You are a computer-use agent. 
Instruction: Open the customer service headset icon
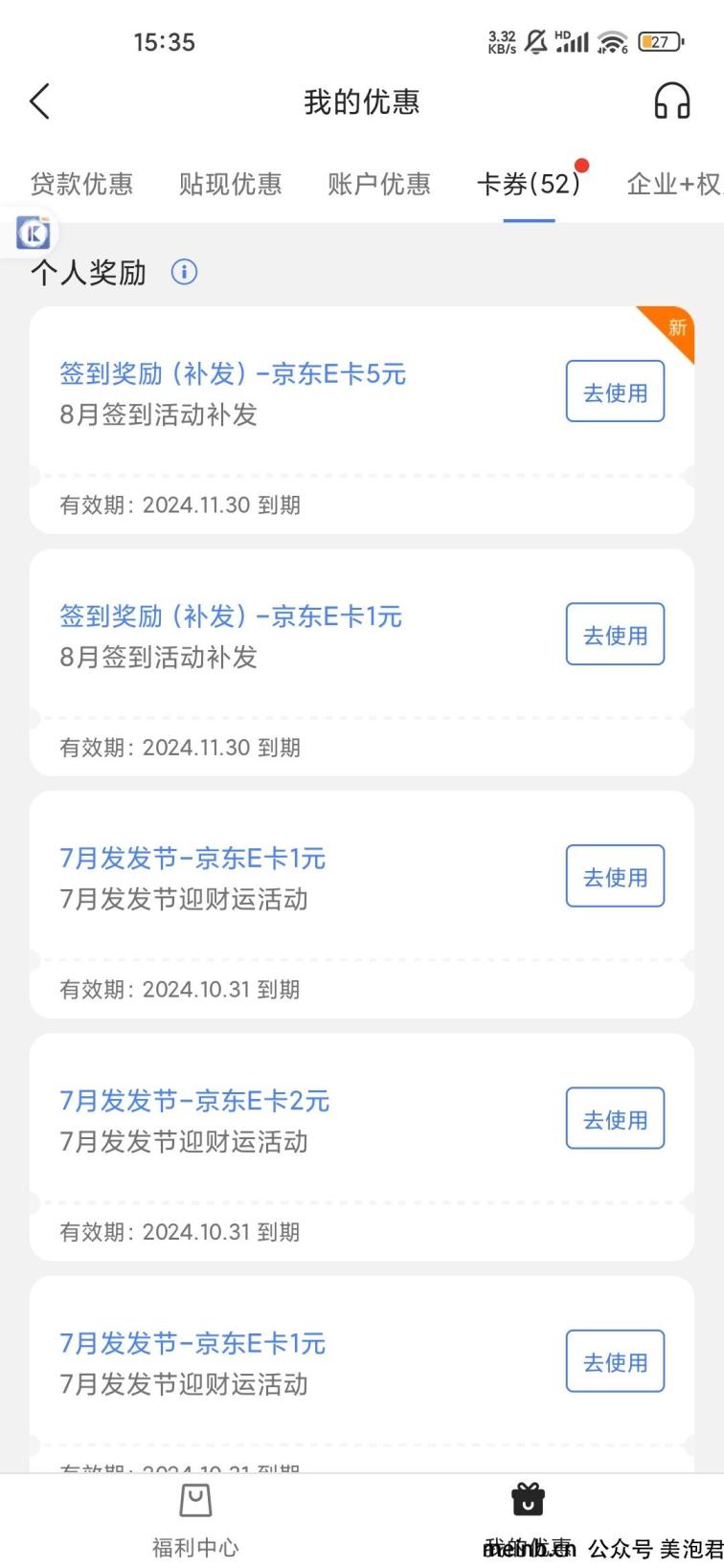pos(671,101)
